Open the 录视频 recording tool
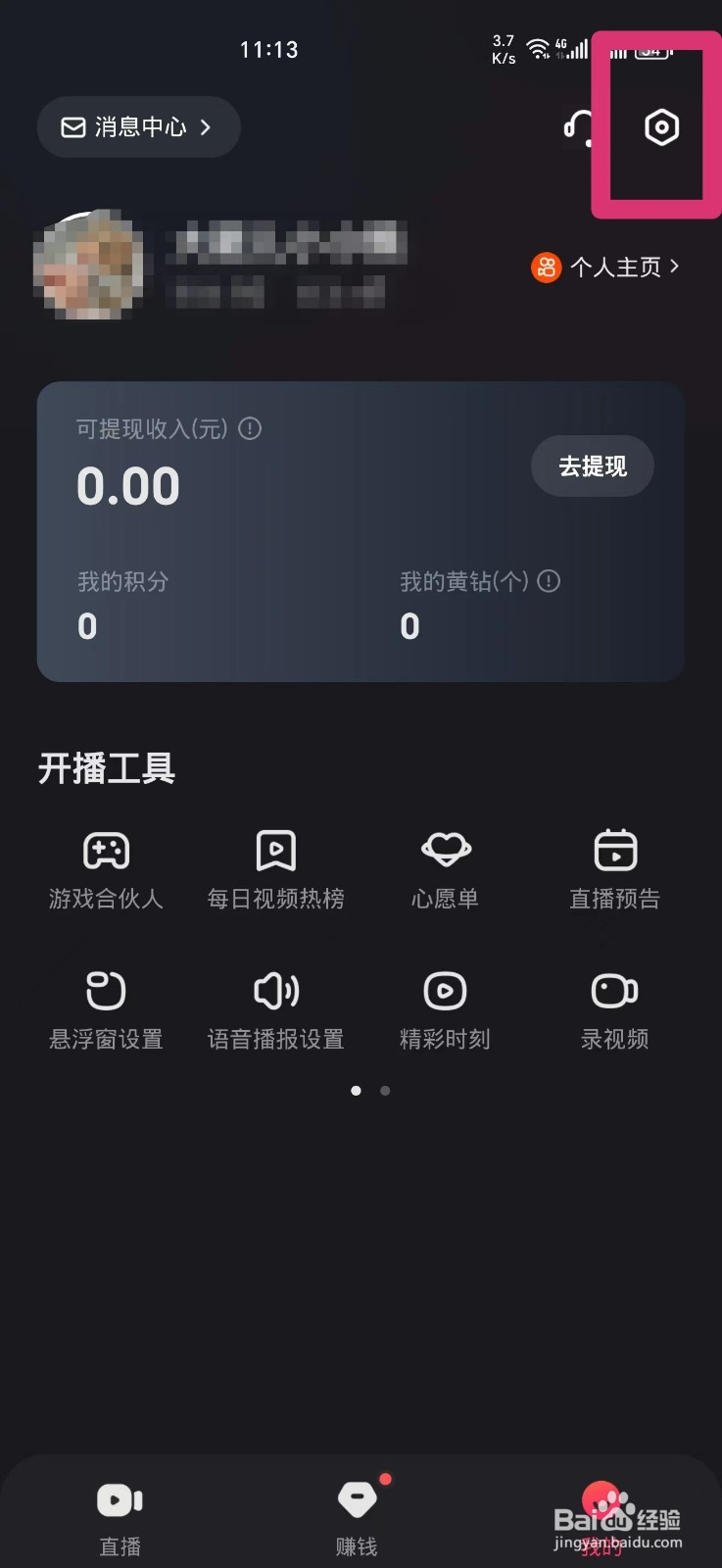The image size is (722, 1568). click(x=614, y=1007)
